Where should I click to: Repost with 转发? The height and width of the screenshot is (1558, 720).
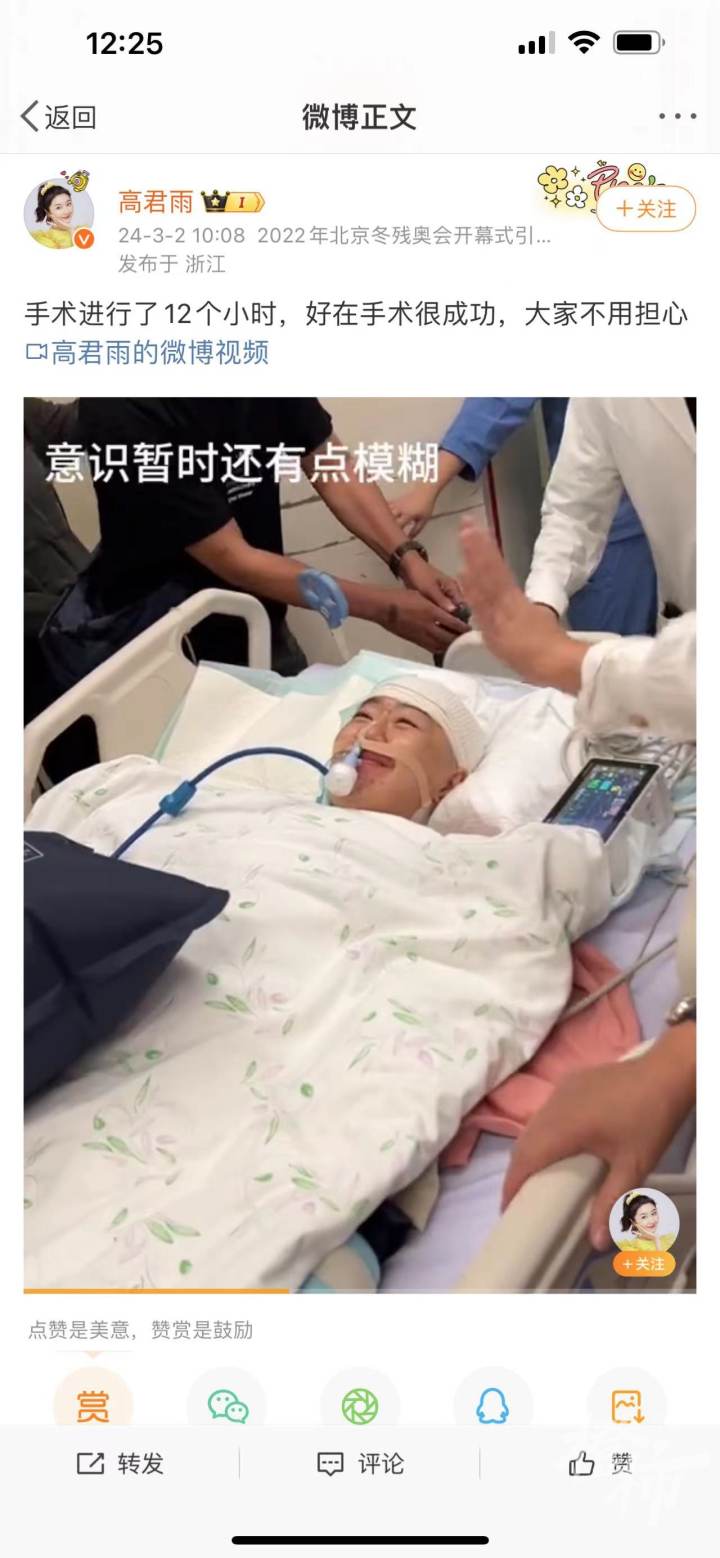tap(120, 1464)
